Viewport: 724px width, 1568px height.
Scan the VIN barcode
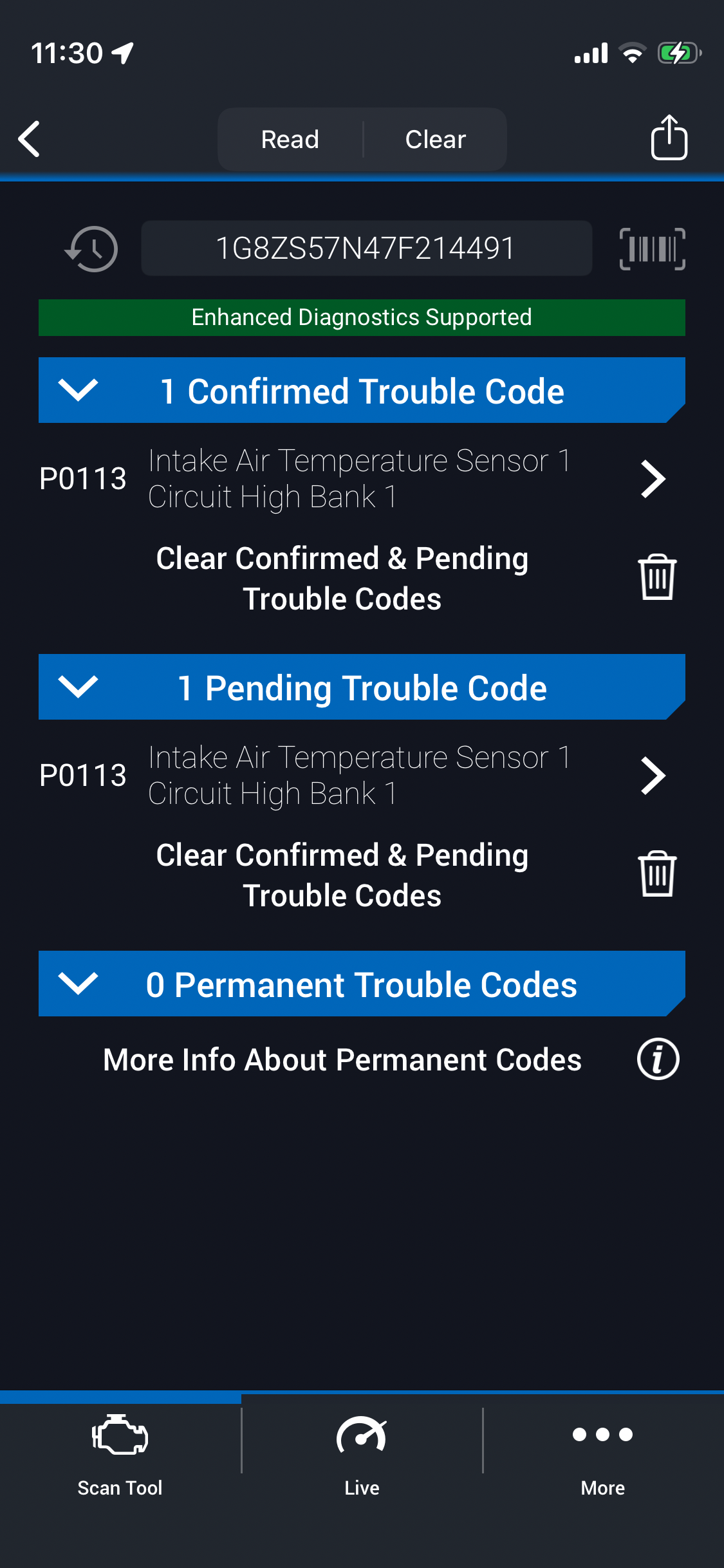tap(652, 248)
